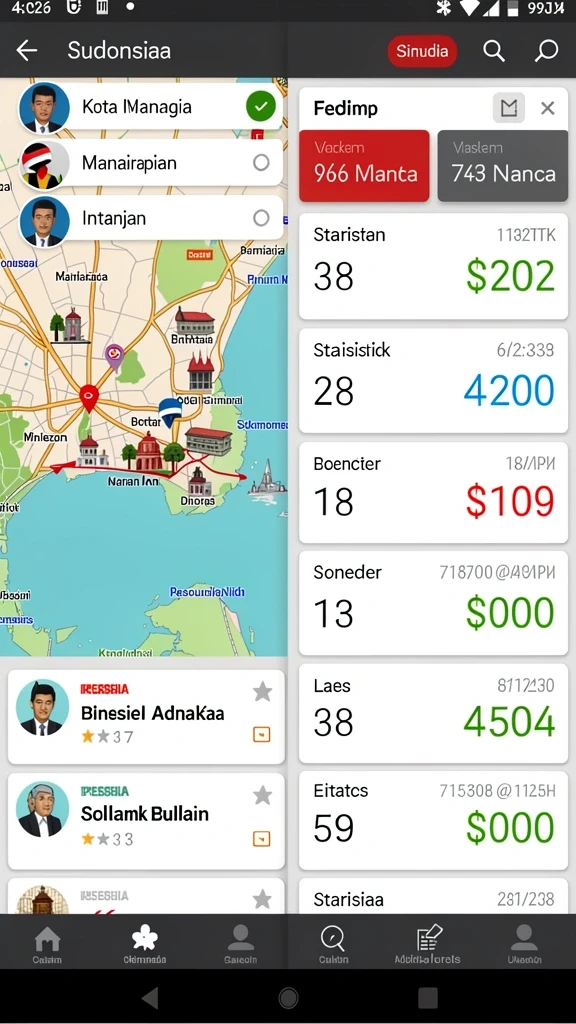Select the Manairapian radio option
Viewport: 576px width, 1024px height.
[261, 162]
